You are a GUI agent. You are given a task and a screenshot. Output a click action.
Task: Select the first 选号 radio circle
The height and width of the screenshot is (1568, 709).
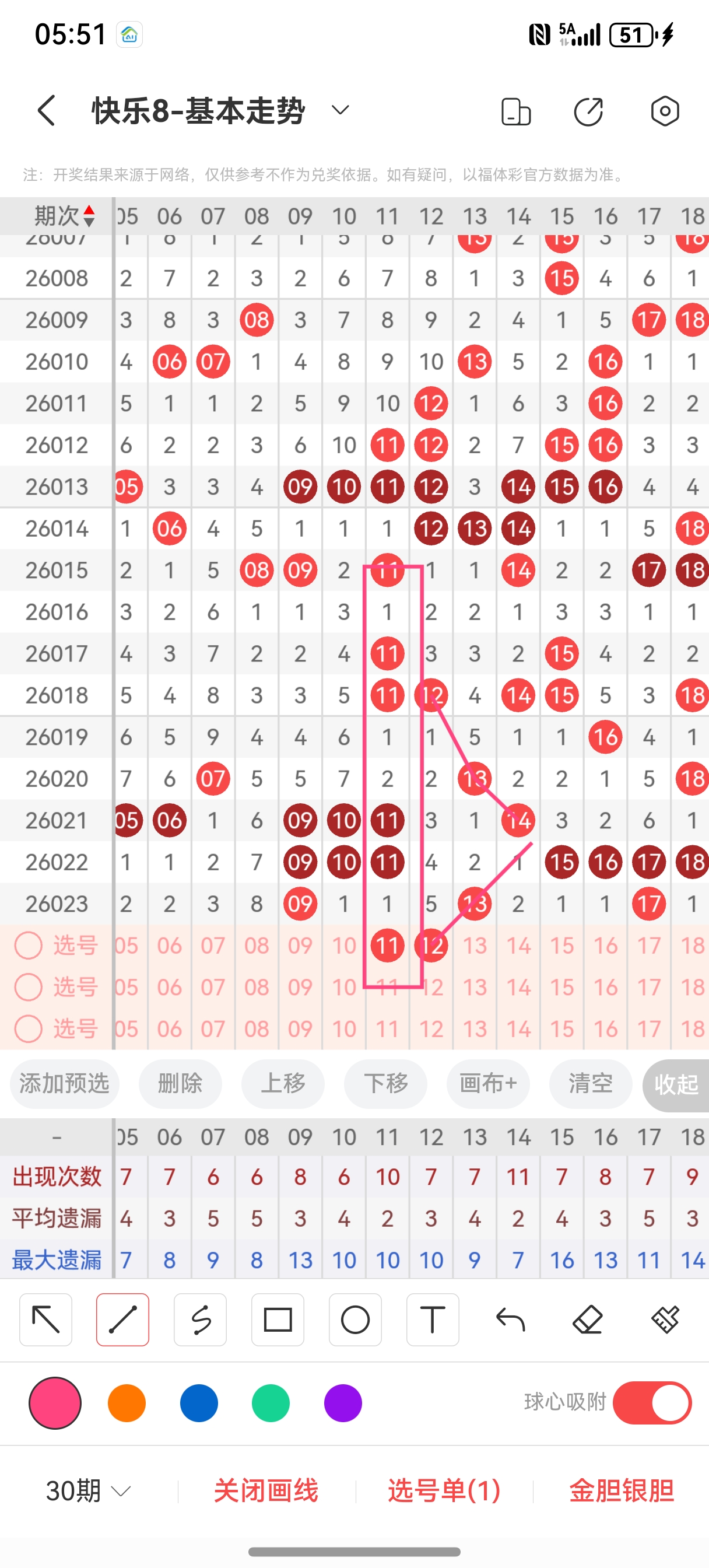tap(29, 946)
